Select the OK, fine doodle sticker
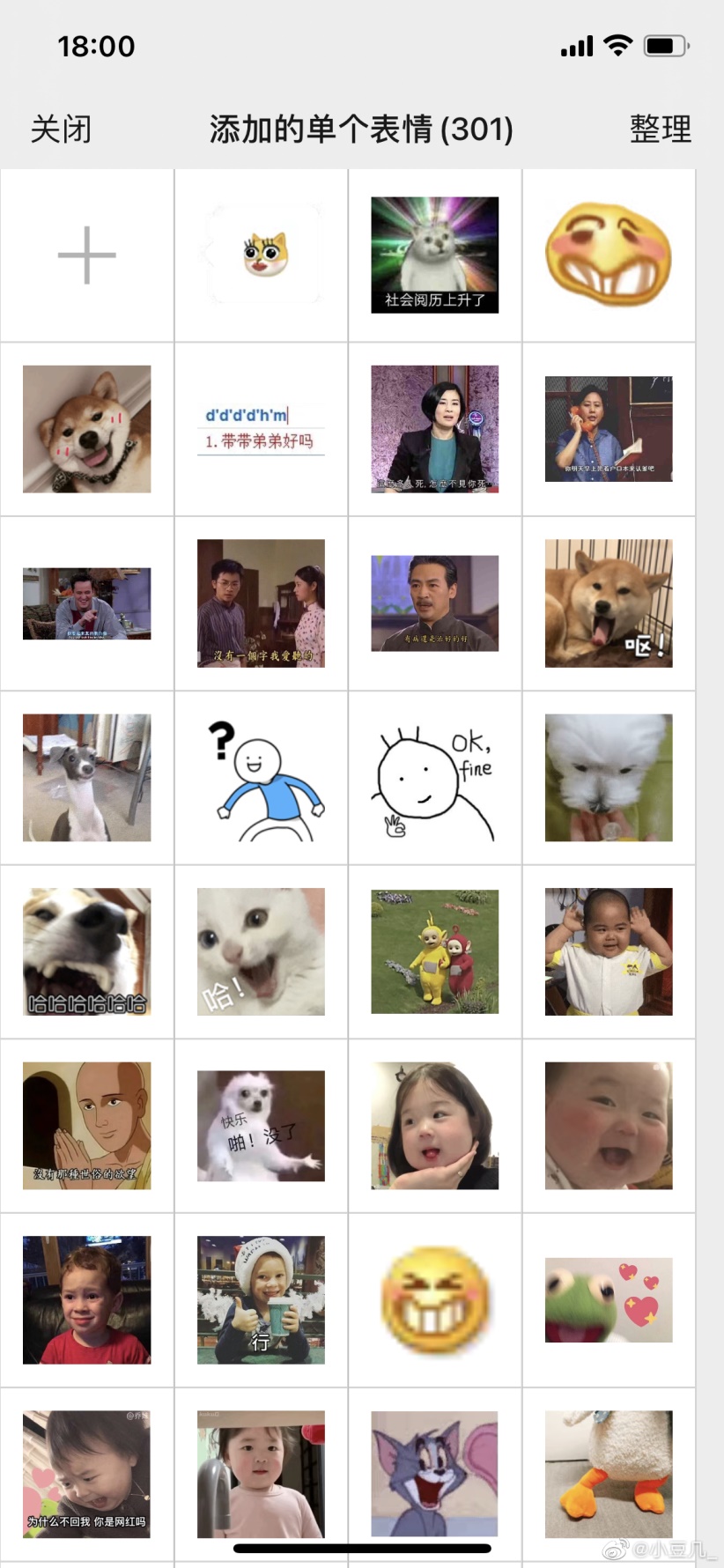724x1568 pixels. tap(435, 778)
